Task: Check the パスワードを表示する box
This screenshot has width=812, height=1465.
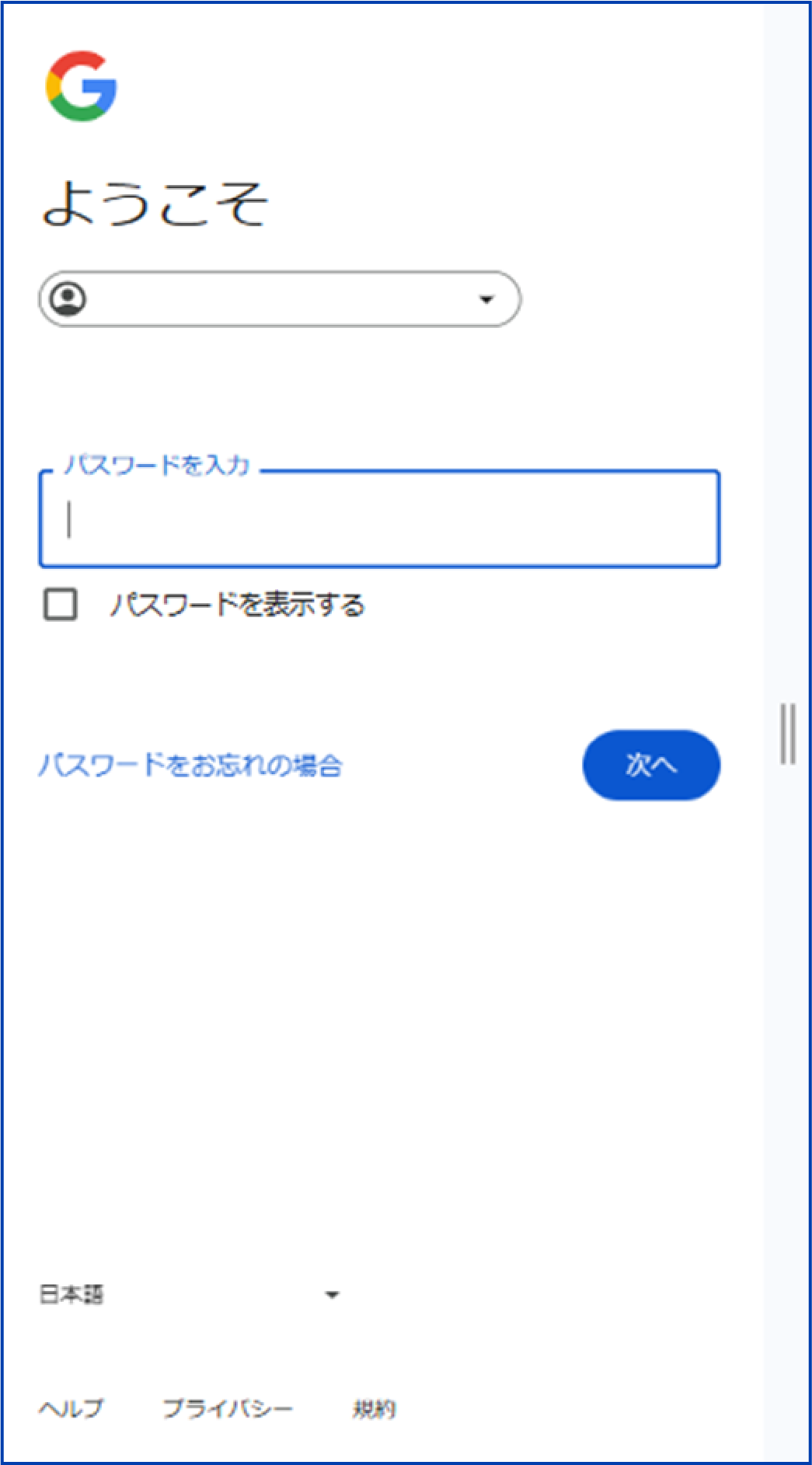Action: (x=61, y=604)
